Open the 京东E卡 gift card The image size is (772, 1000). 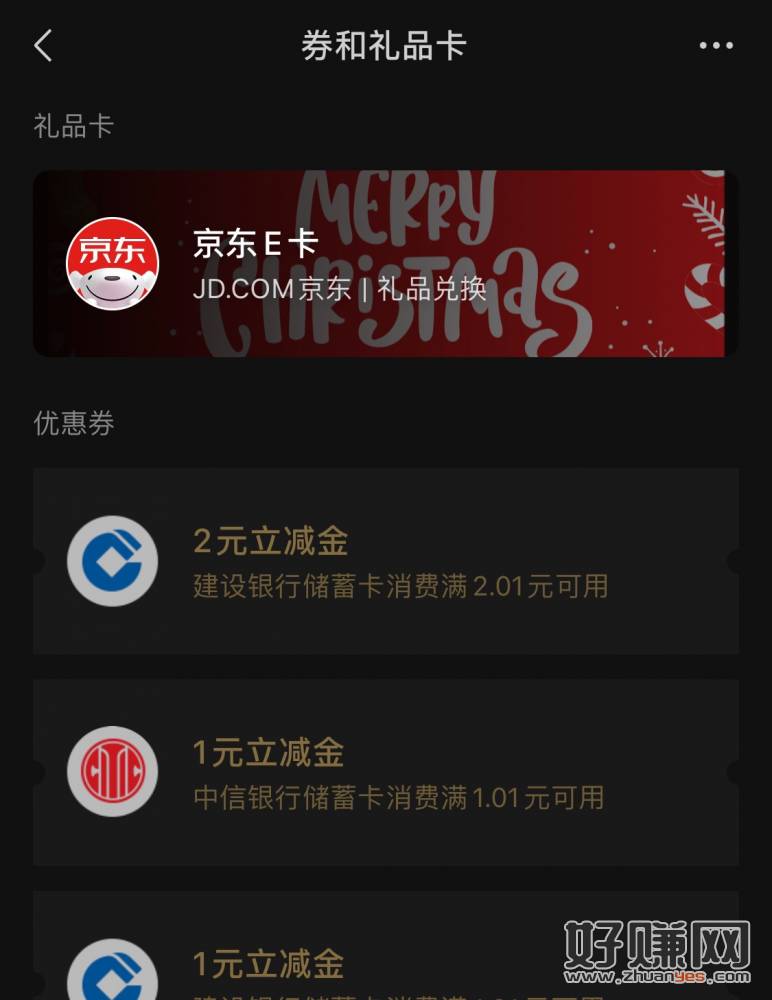tap(385, 263)
